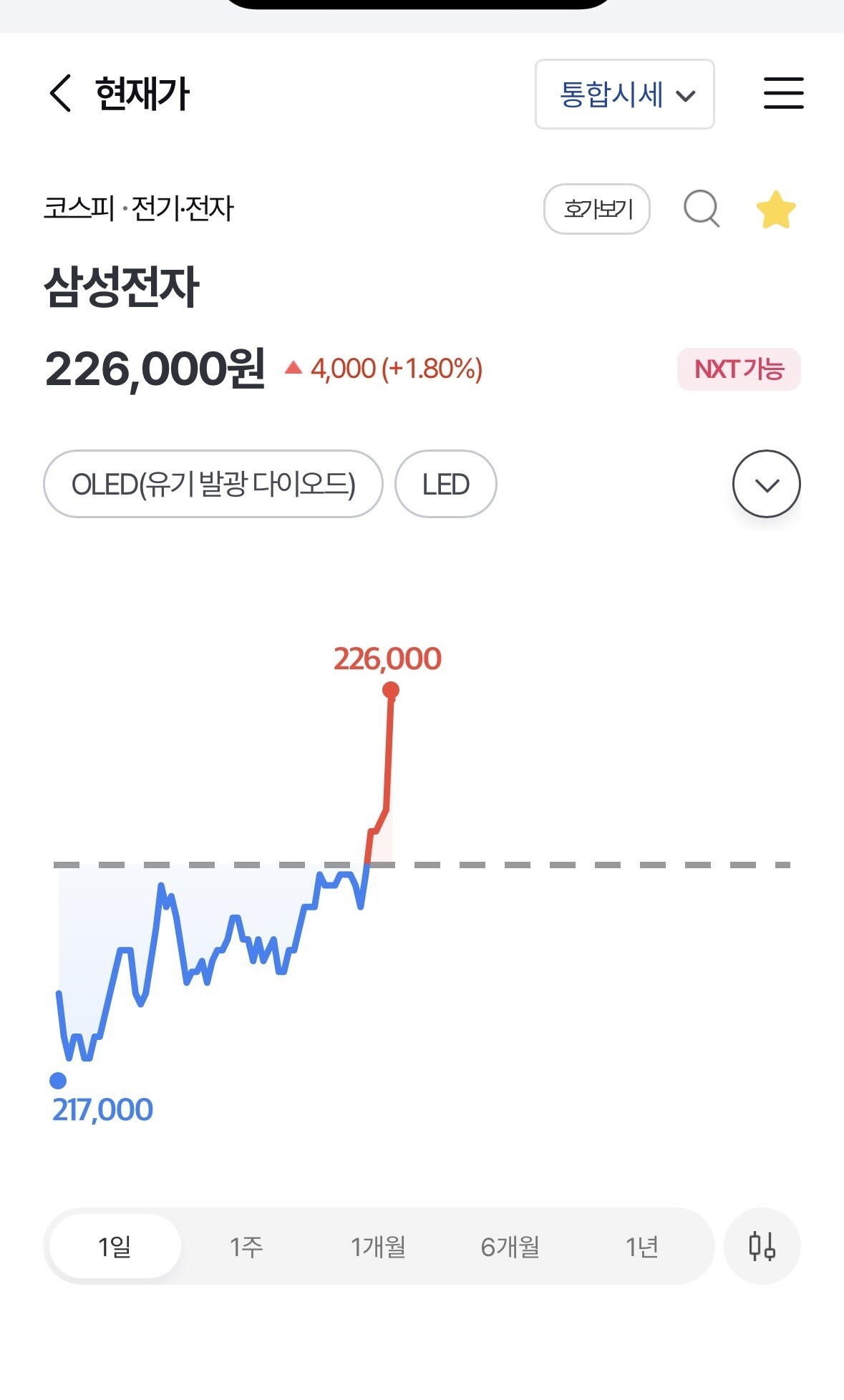Select the LED theme chip

coord(445,484)
